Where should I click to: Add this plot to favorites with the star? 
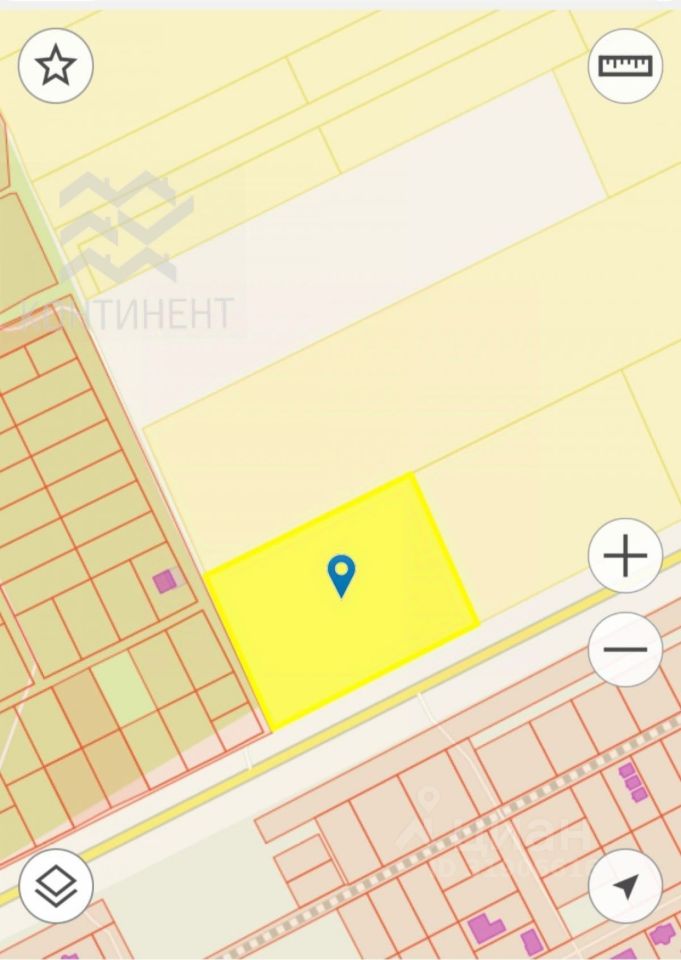56,66
